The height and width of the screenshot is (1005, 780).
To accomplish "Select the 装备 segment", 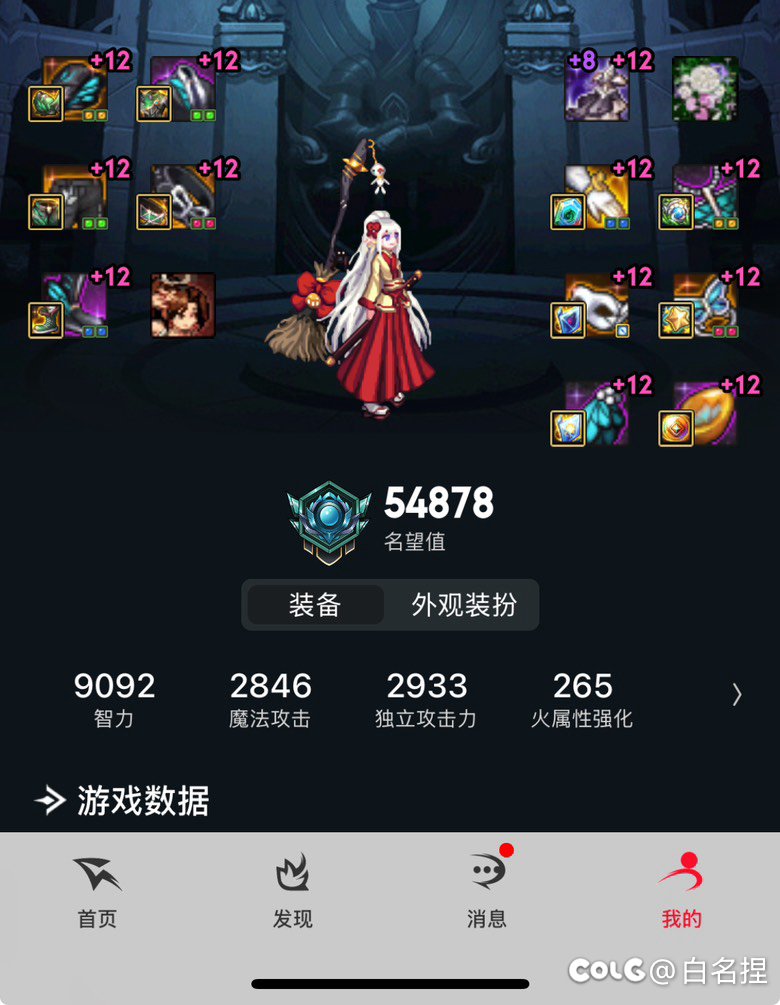I will click(315, 605).
